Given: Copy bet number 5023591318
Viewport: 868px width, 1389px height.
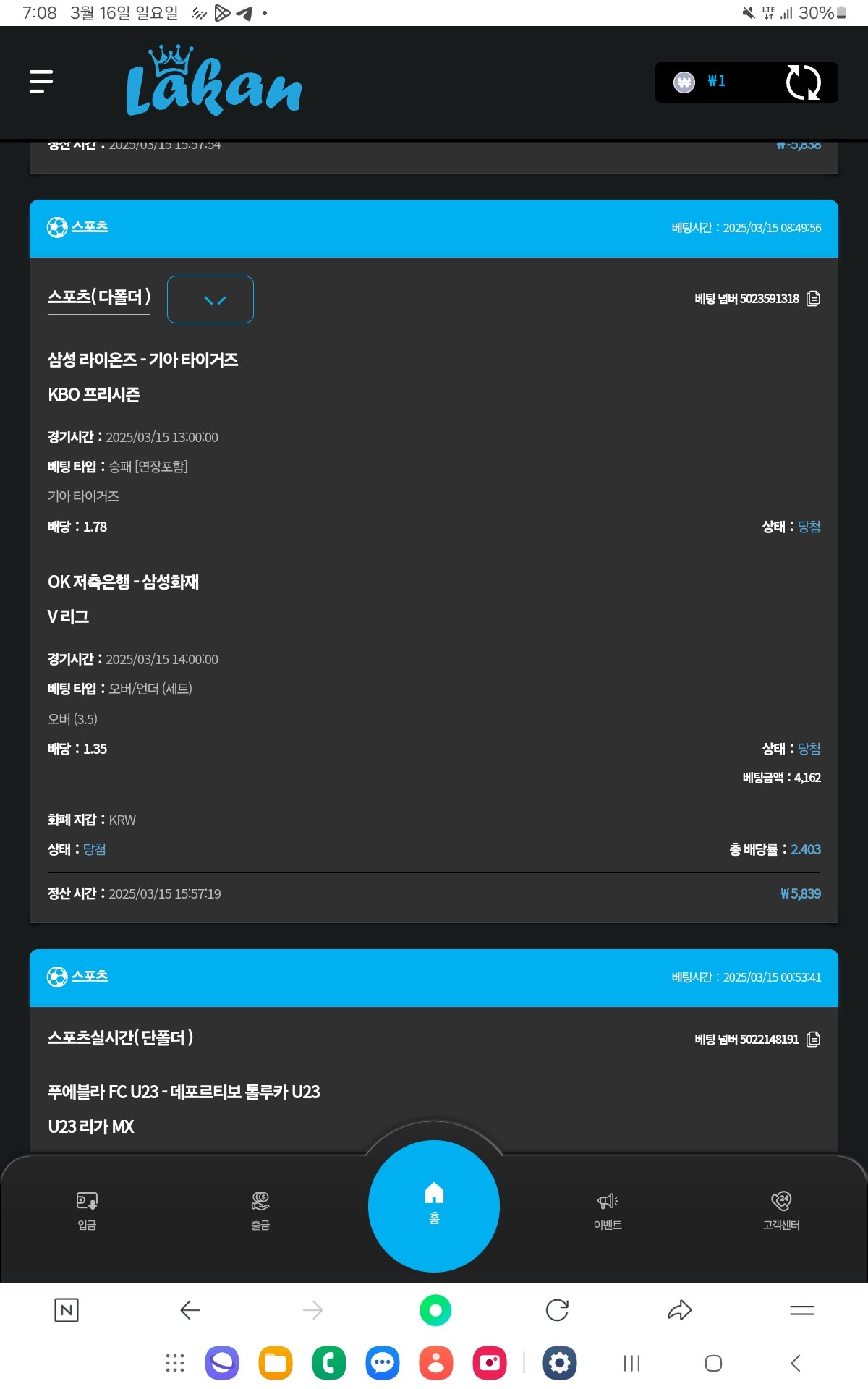Looking at the screenshot, I should [813, 299].
